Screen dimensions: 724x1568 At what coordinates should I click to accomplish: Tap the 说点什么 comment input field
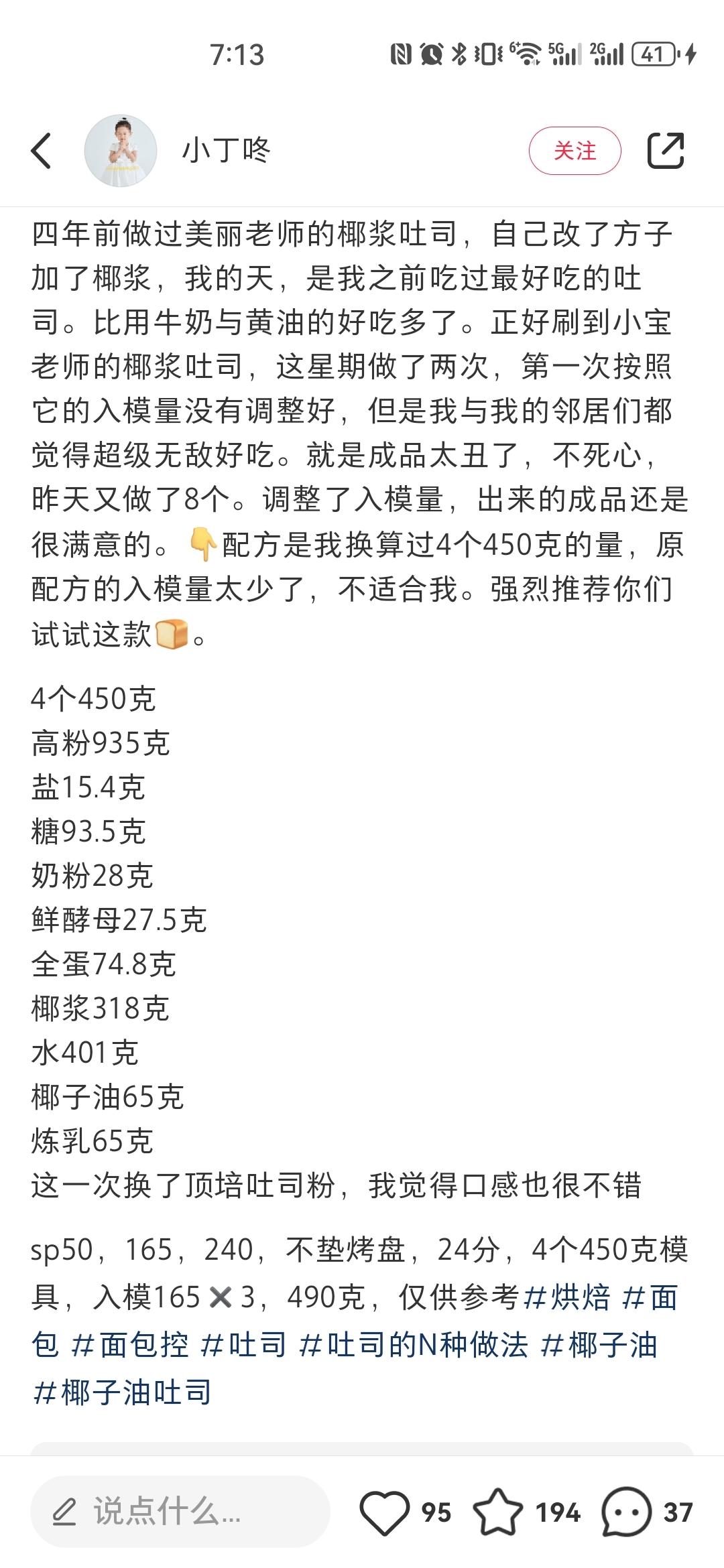[x=180, y=1512]
